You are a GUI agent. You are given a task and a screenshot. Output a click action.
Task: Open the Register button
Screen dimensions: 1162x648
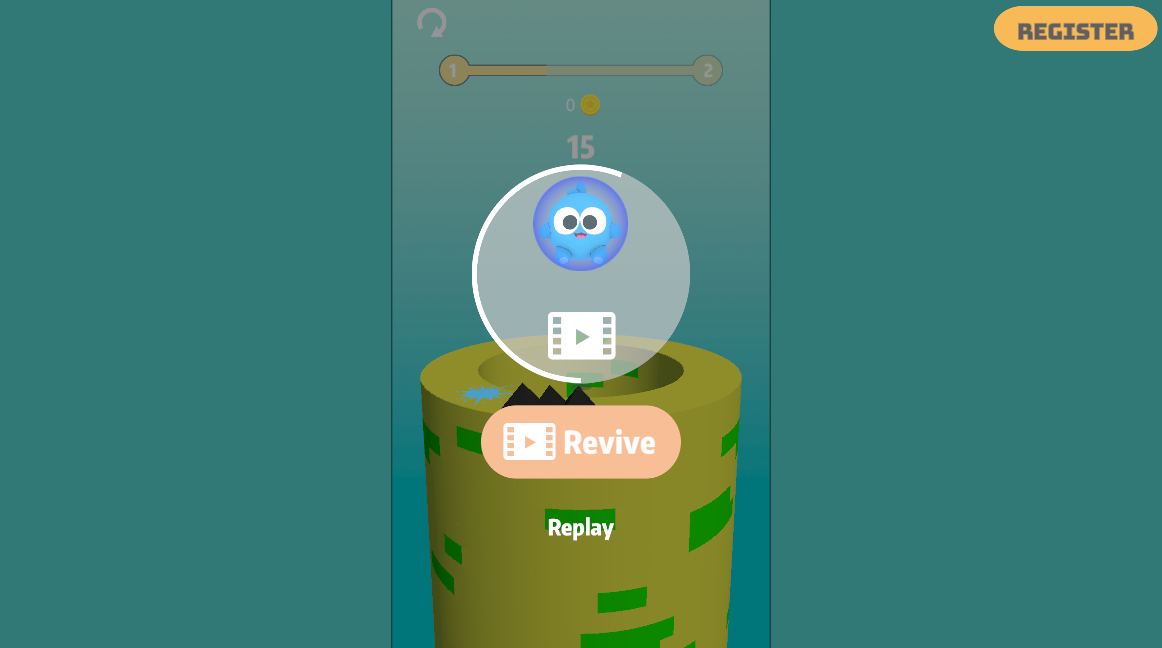pyautogui.click(x=1075, y=29)
